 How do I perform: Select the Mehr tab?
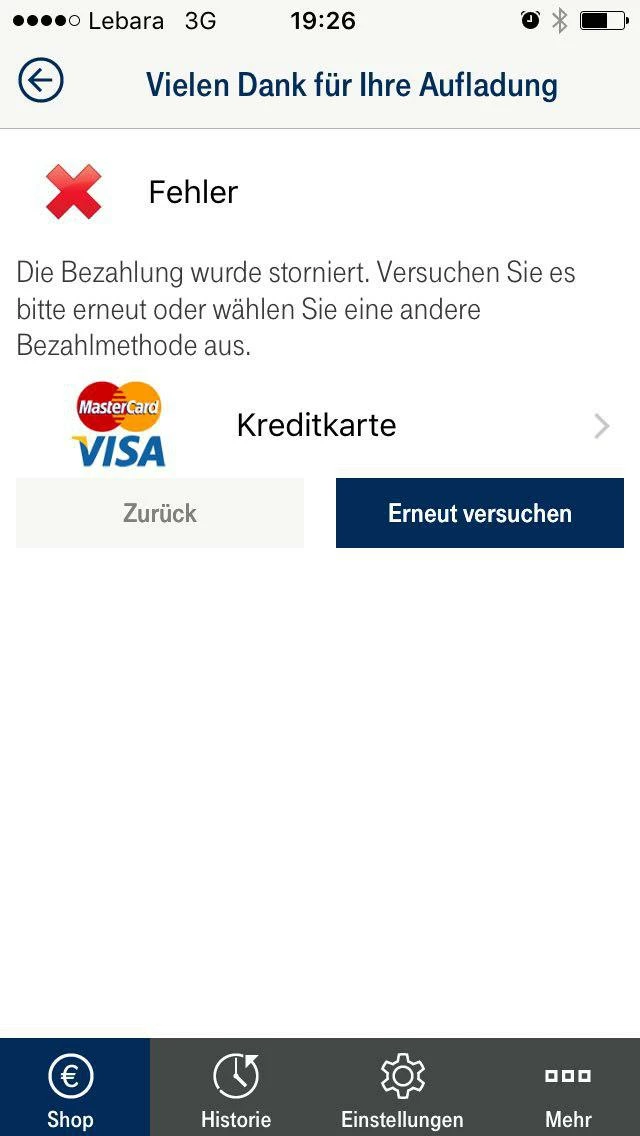click(x=567, y=1089)
